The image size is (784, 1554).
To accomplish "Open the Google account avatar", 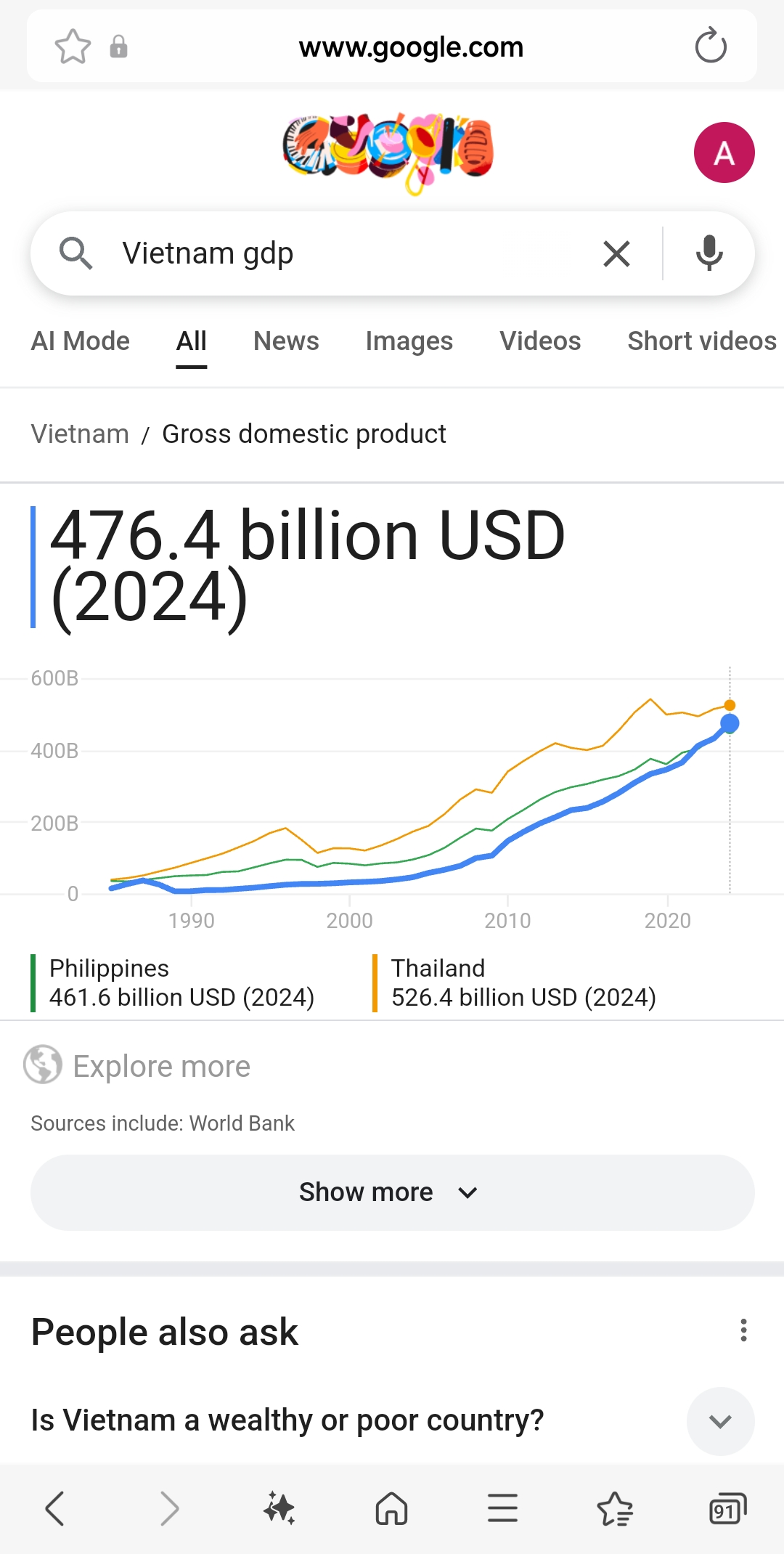I will [724, 152].
